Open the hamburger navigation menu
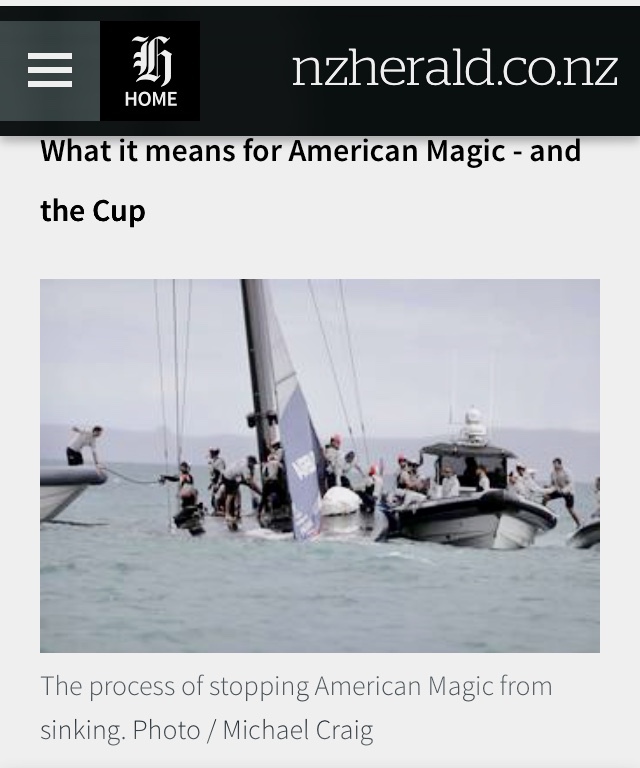 point(49,71)
